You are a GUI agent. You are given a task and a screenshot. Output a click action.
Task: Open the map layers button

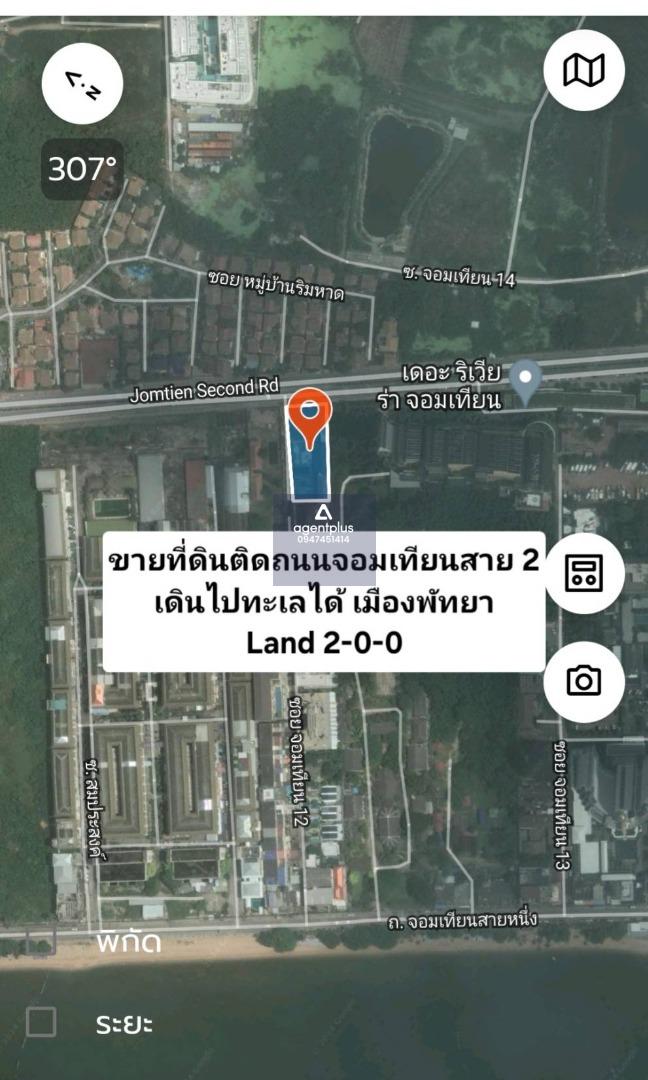click(x=584, y=70)
